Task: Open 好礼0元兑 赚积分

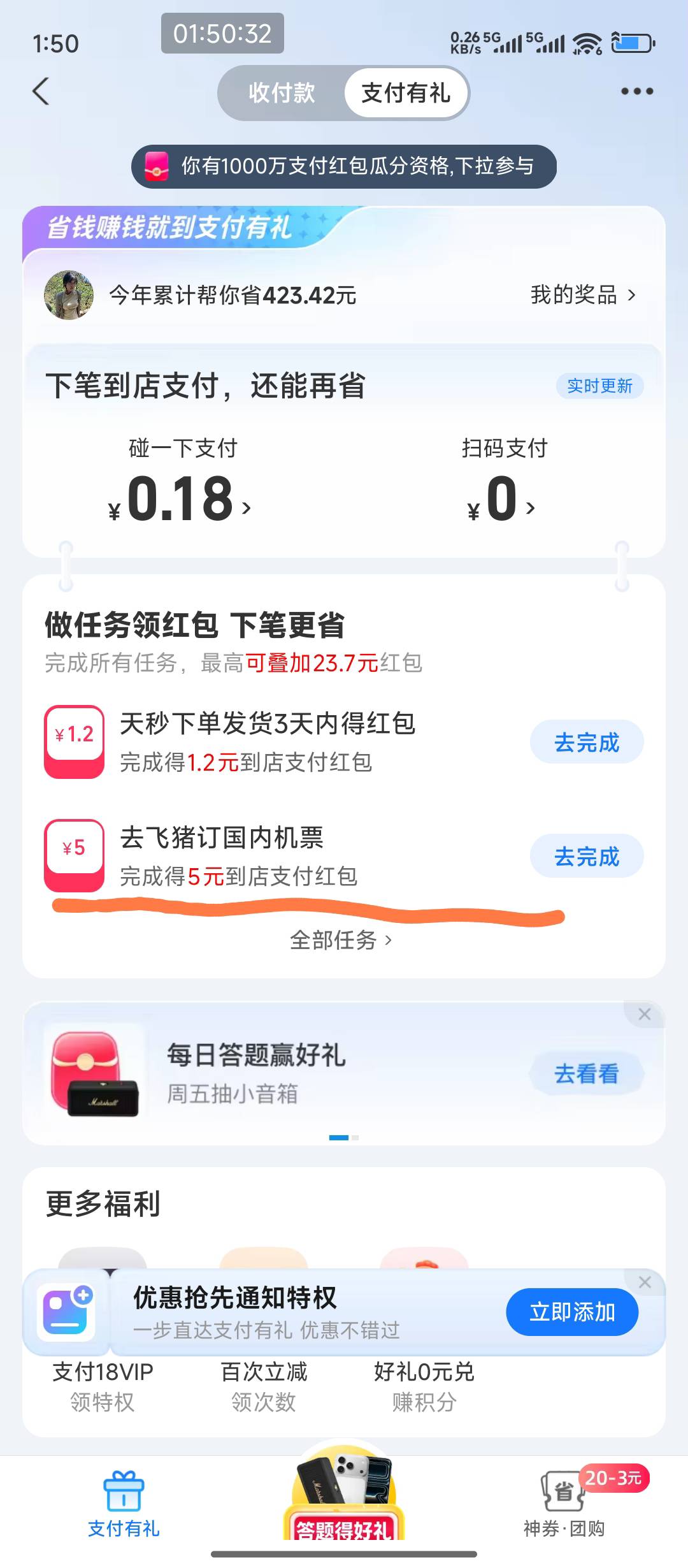Action: [424, 1386]
